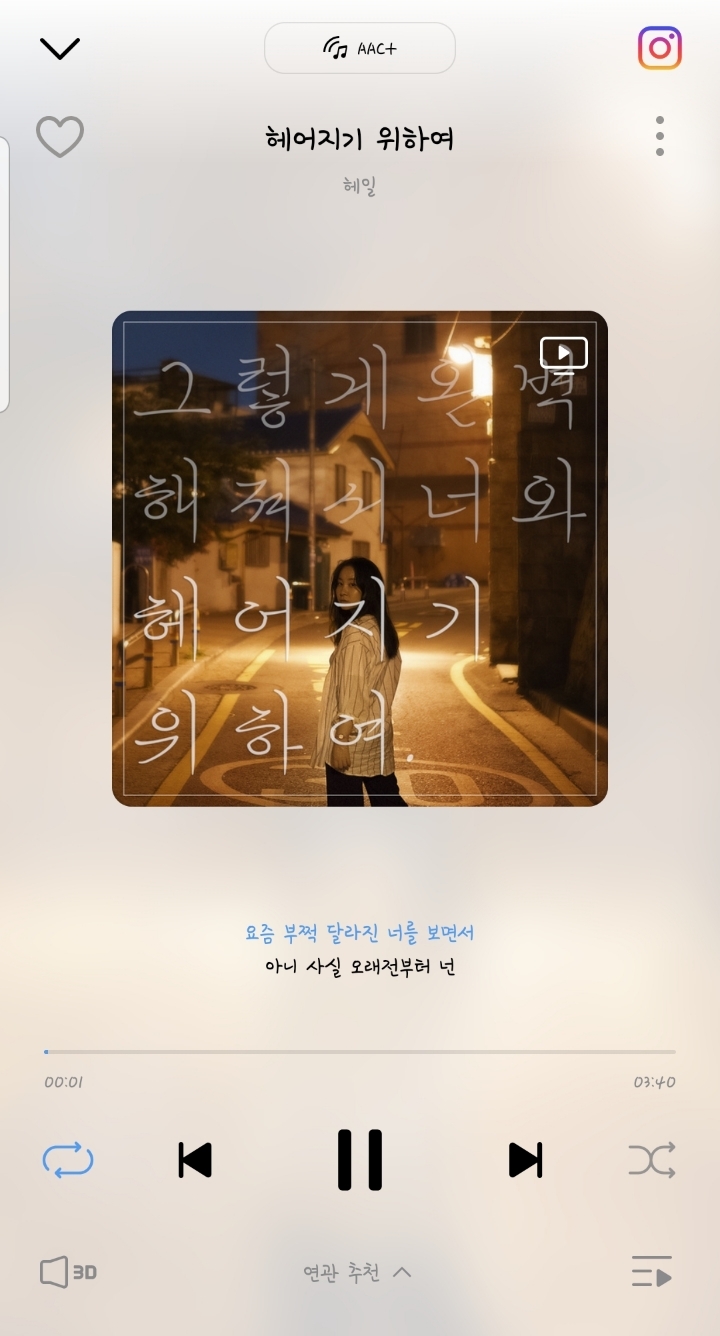Enable shuffle playback
Screen dimensions: 720x1336
(652, 1160)
